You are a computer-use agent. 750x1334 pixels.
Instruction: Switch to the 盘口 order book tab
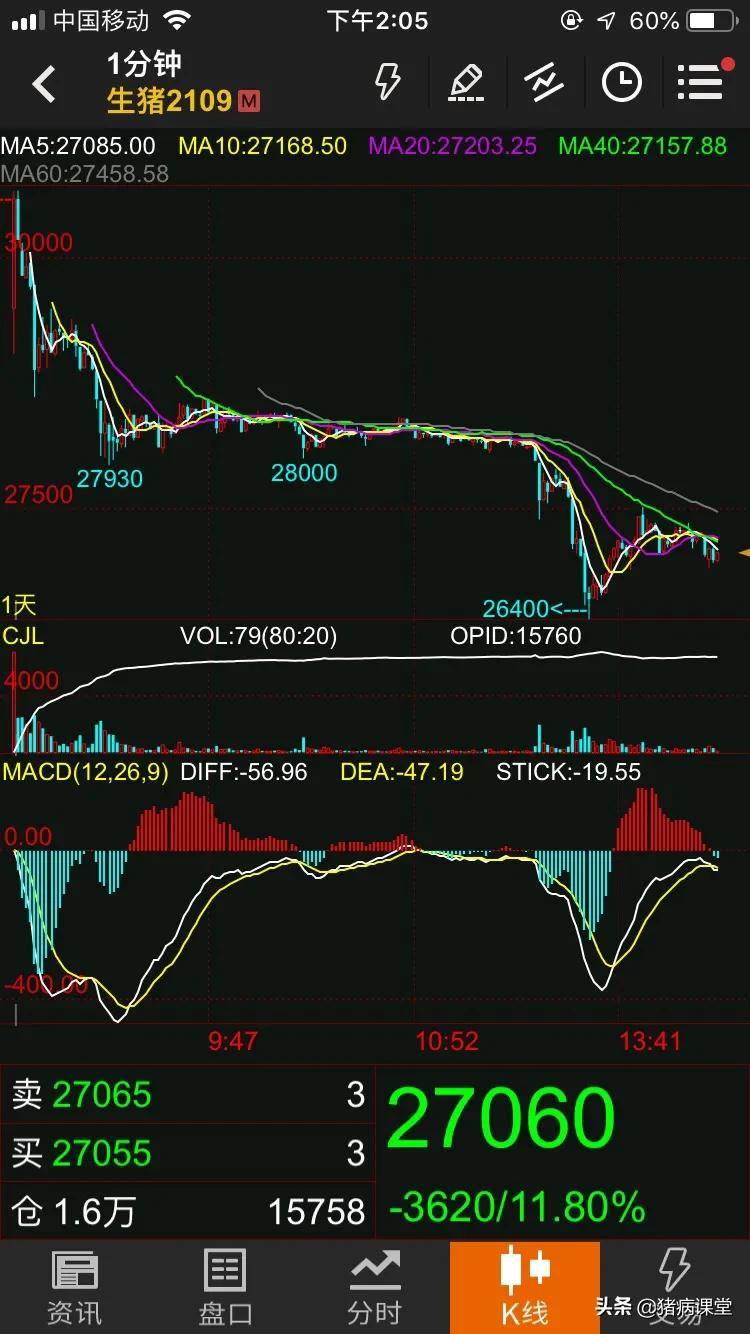[224, 1288]
